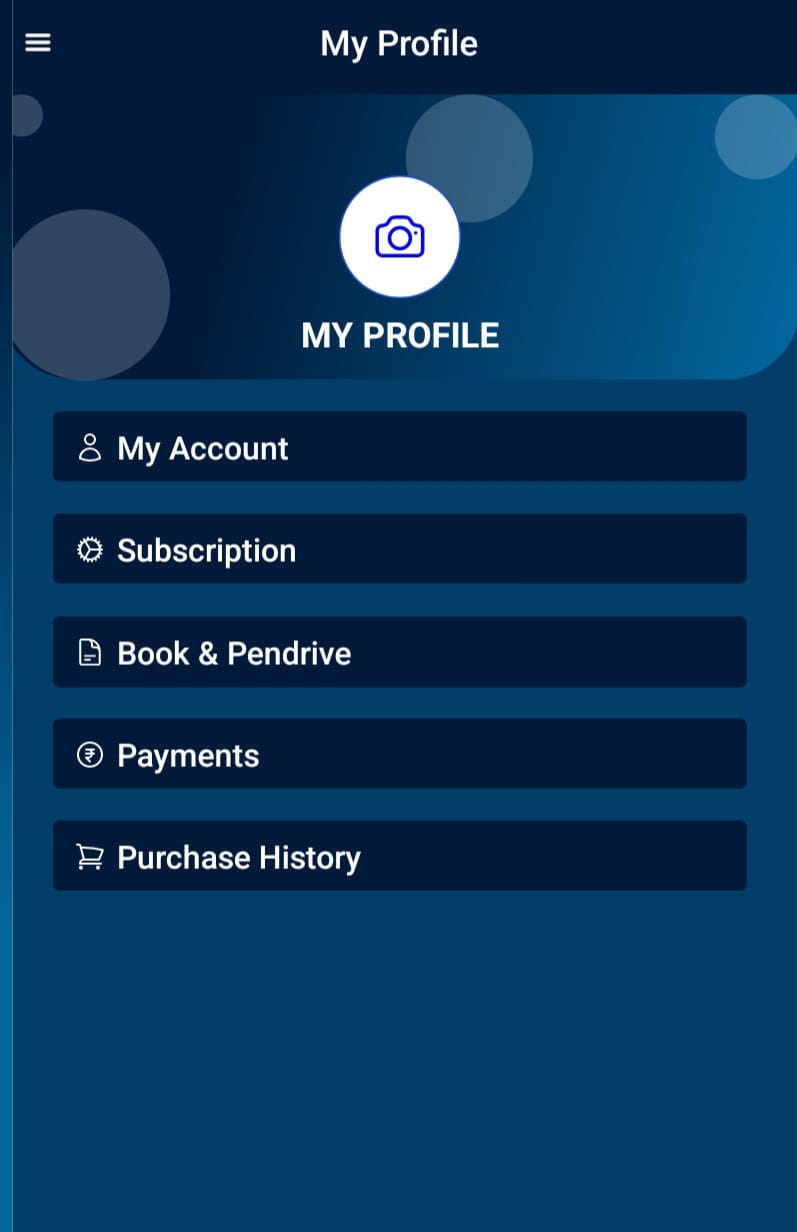View Payments
The image size is (797, 1232).
click(399, 754)
